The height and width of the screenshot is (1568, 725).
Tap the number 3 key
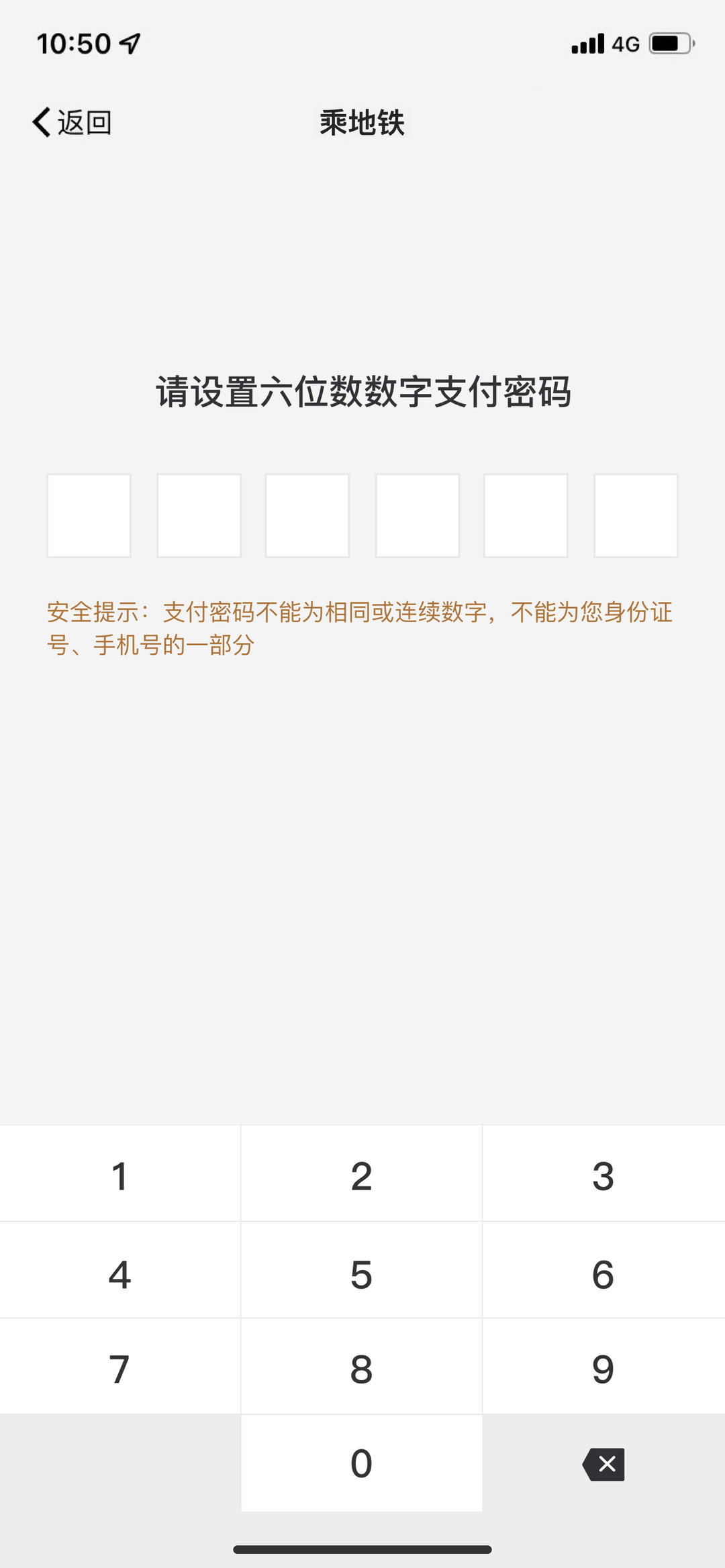point(603,1174)
